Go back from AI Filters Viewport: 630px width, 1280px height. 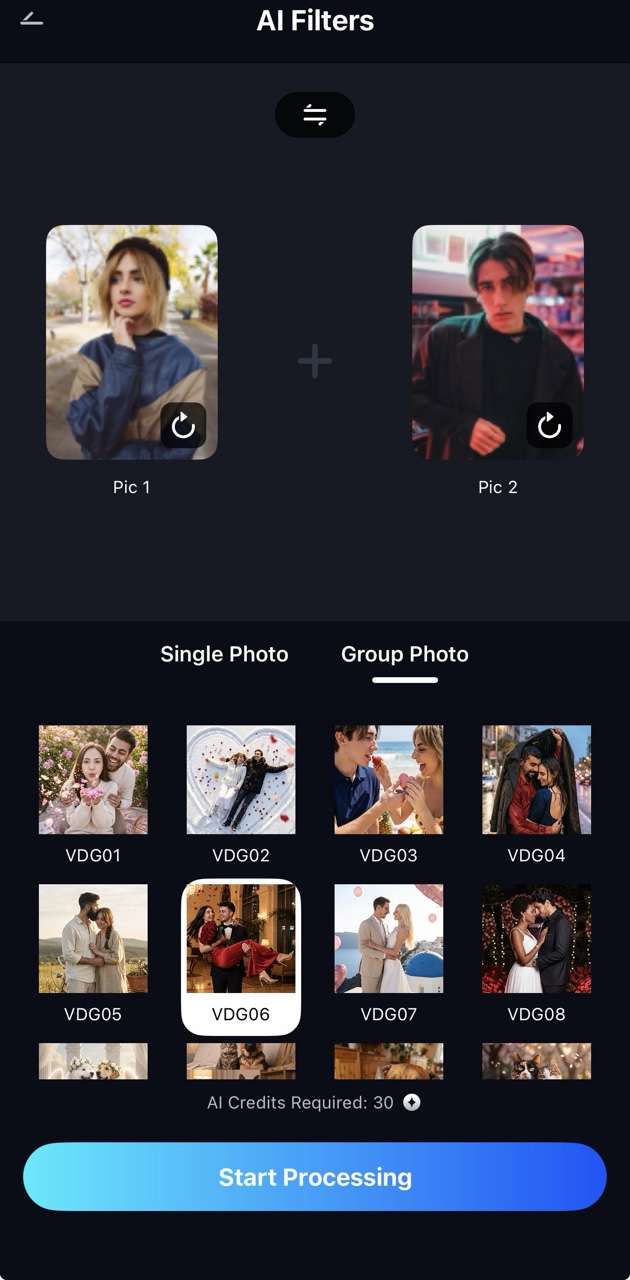[x=32, y=19]
